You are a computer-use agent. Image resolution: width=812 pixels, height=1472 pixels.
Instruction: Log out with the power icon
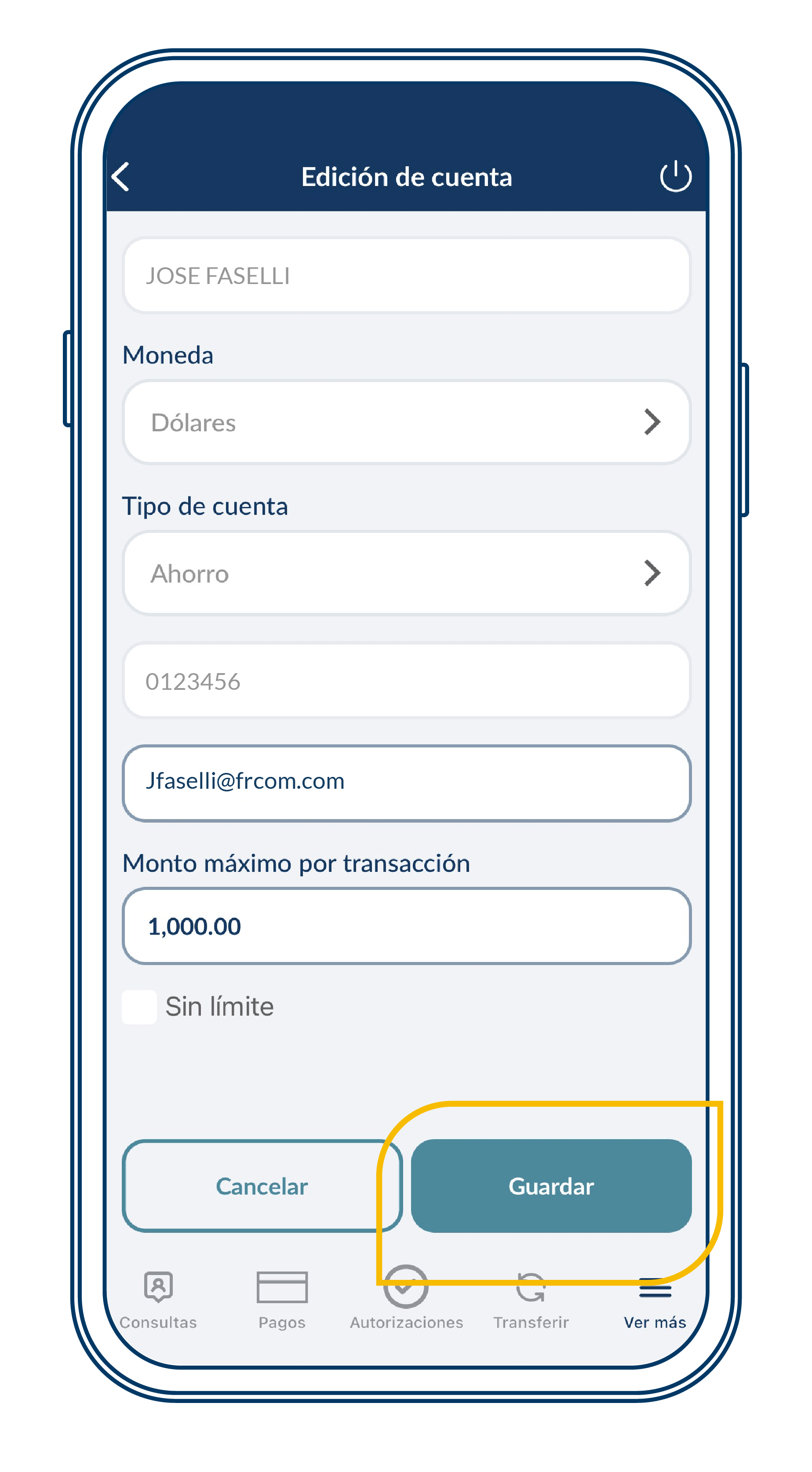(675, 177)
